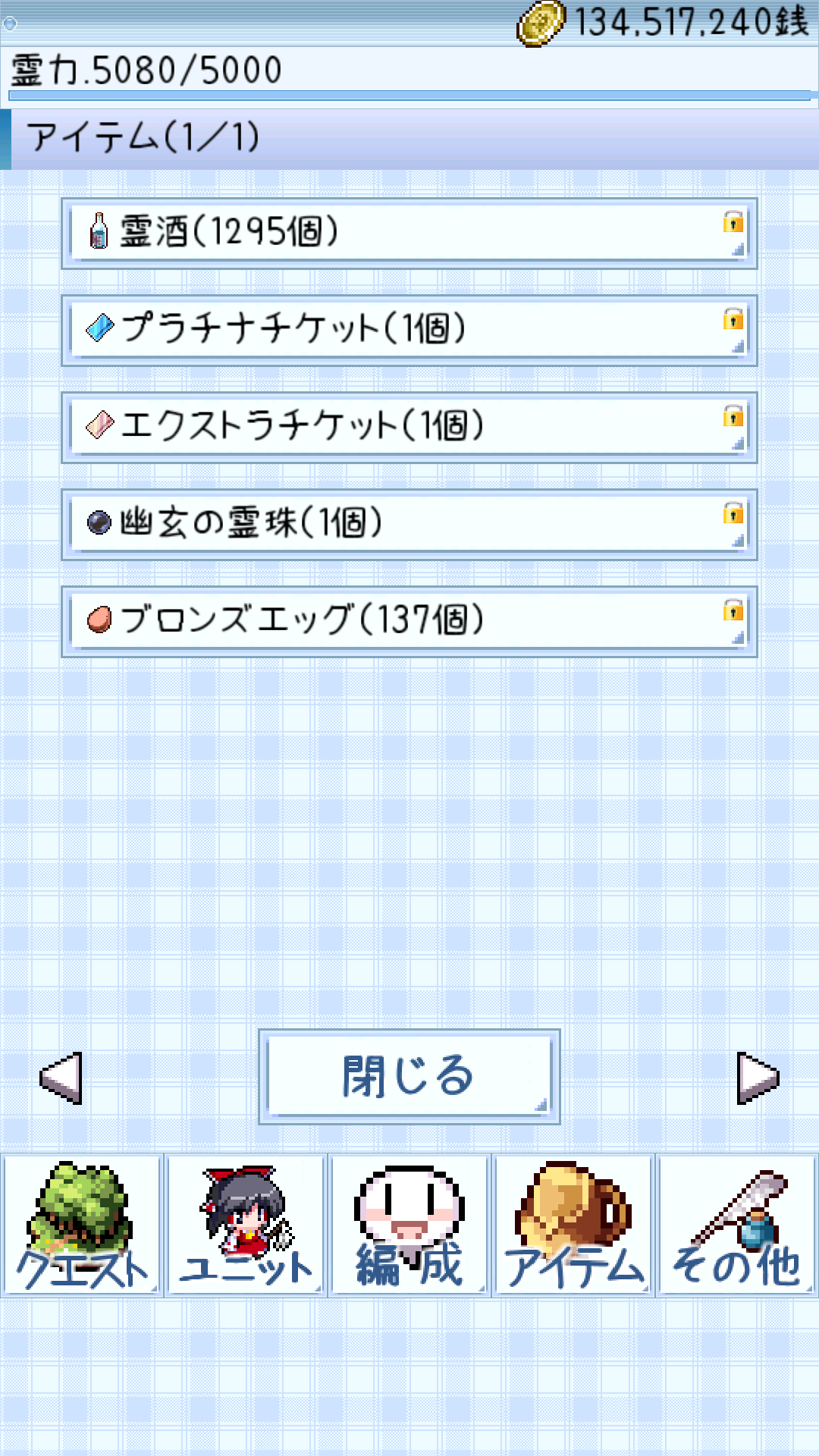Screen dimensions: 819x1456
Task: Switch to the クエスト tab
Action: [x=82, y=1226]
